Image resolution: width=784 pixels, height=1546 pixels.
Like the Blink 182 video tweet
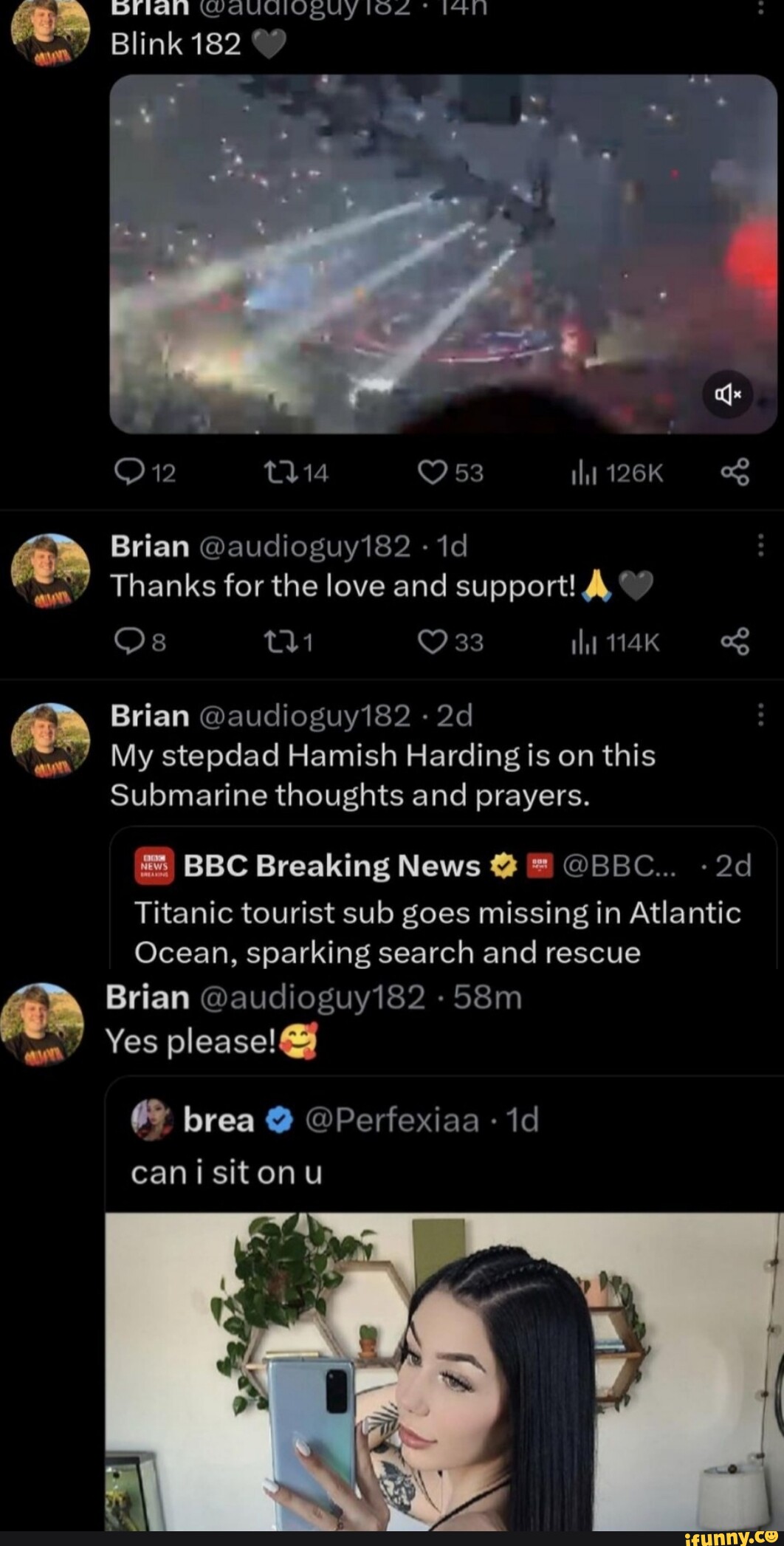click(x=433, y=473)
